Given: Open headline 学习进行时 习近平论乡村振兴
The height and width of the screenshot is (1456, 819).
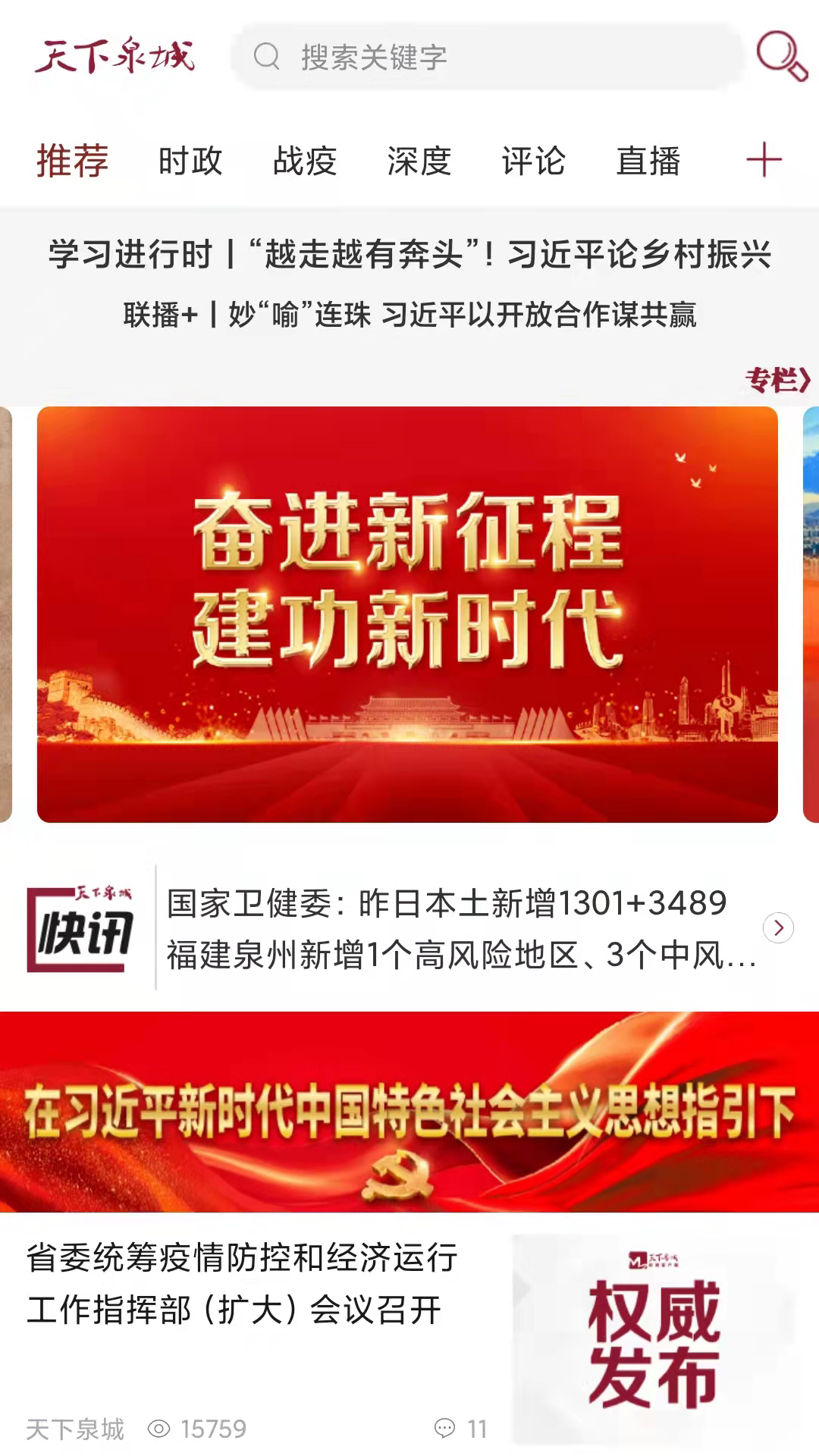Looking at the screenshot, I should click(409, 254).
